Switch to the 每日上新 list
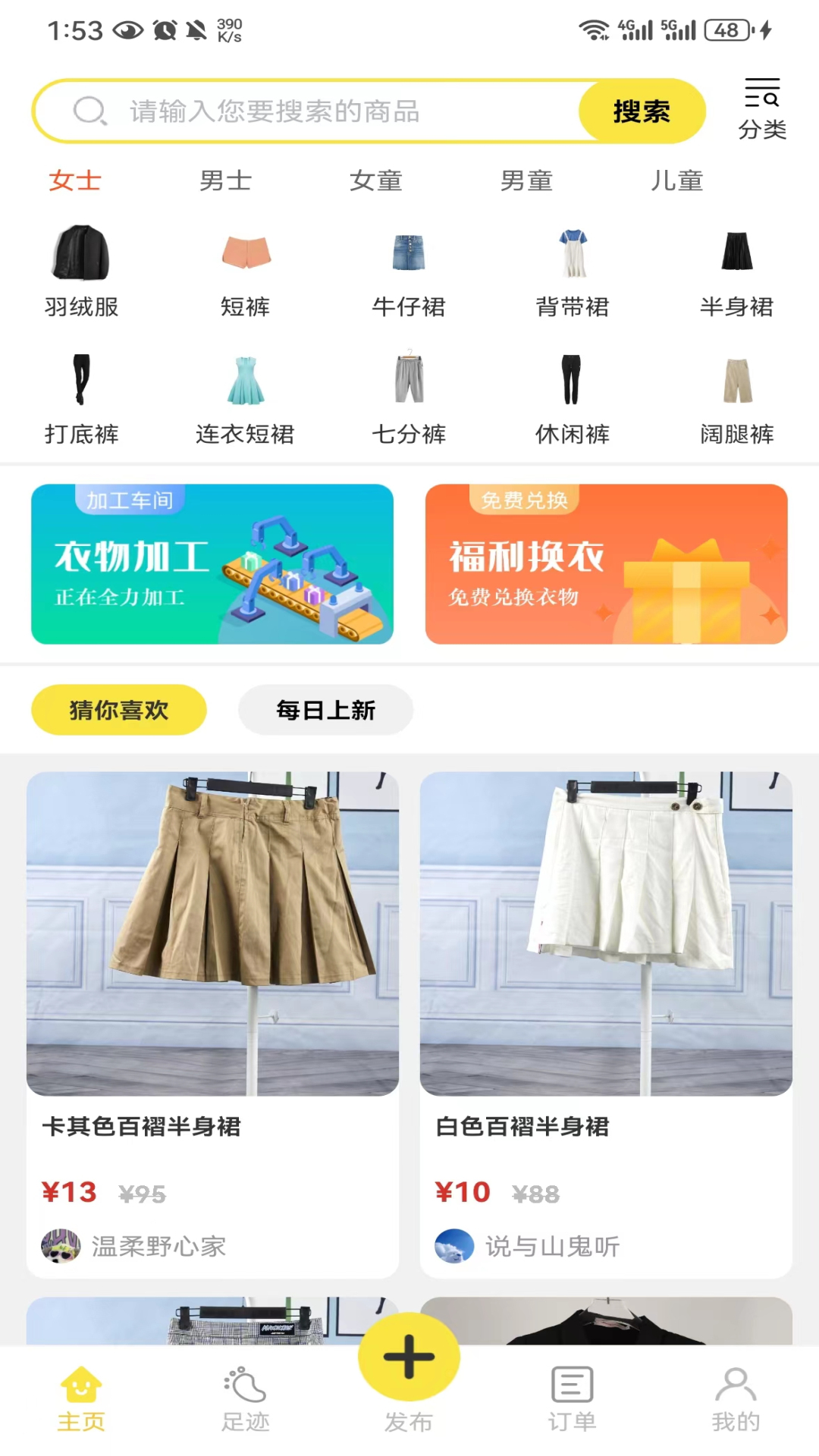Screen dimensions: 819x1456 [x=325, y=710]
